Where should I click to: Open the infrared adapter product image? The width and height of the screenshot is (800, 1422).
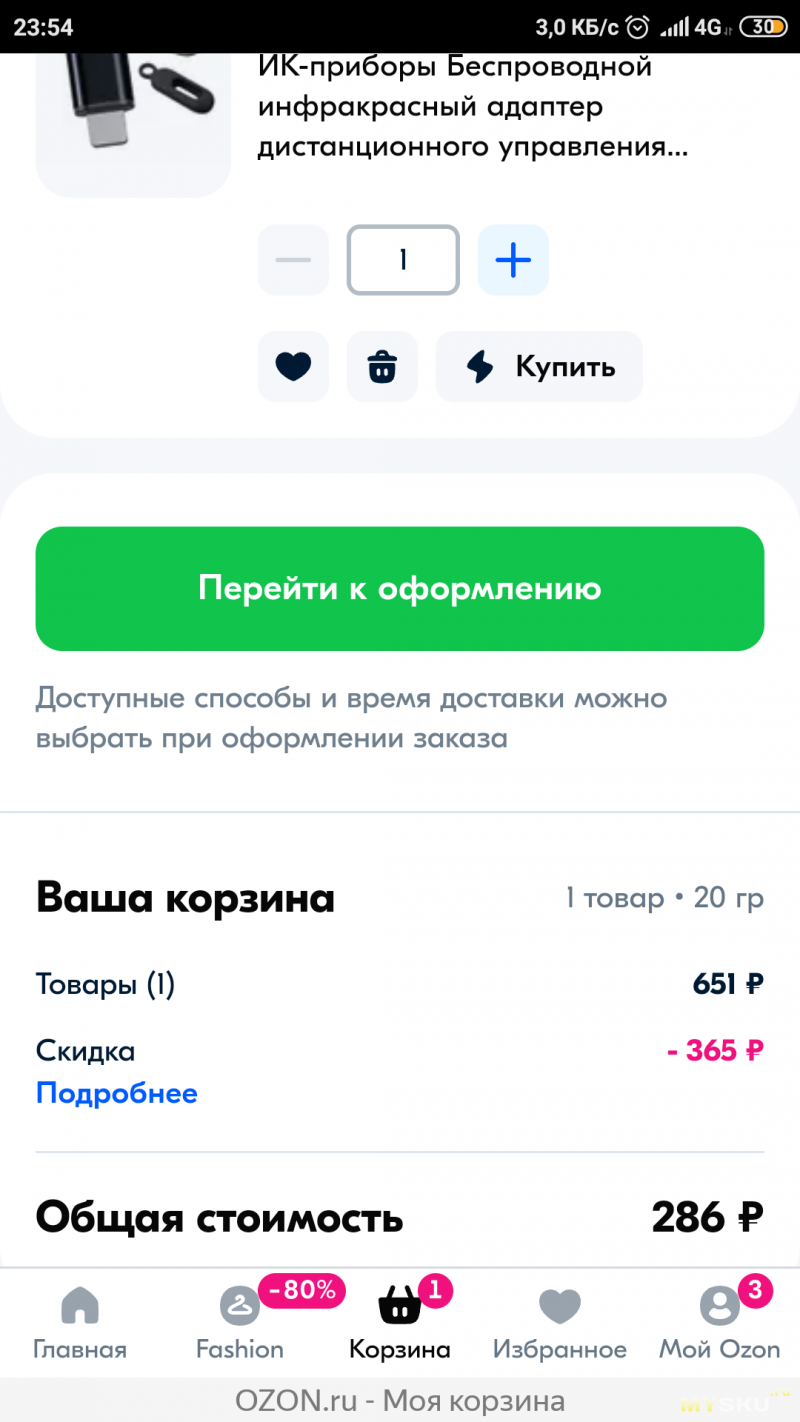(x=132, y=120)
